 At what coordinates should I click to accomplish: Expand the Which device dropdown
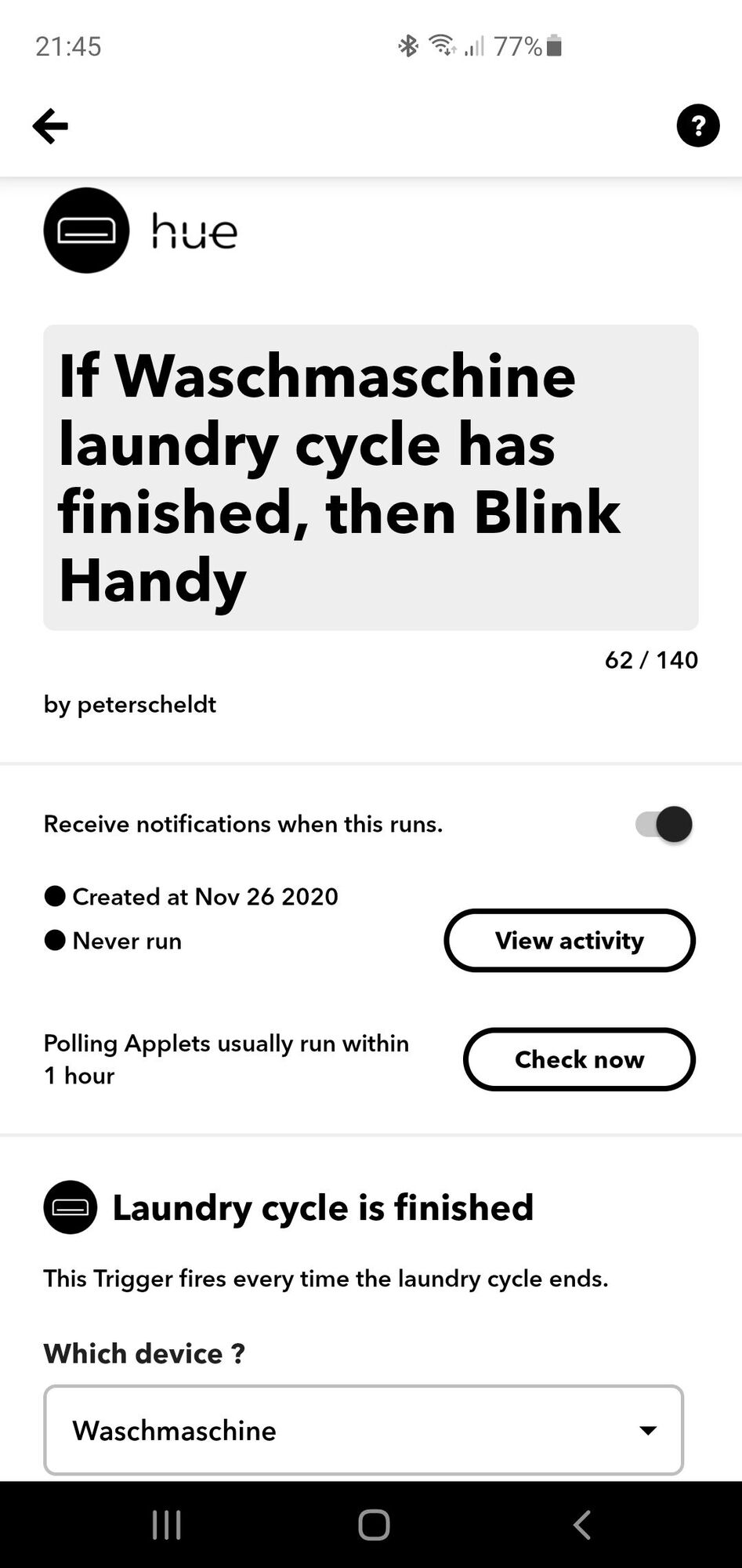[364, 1430]
